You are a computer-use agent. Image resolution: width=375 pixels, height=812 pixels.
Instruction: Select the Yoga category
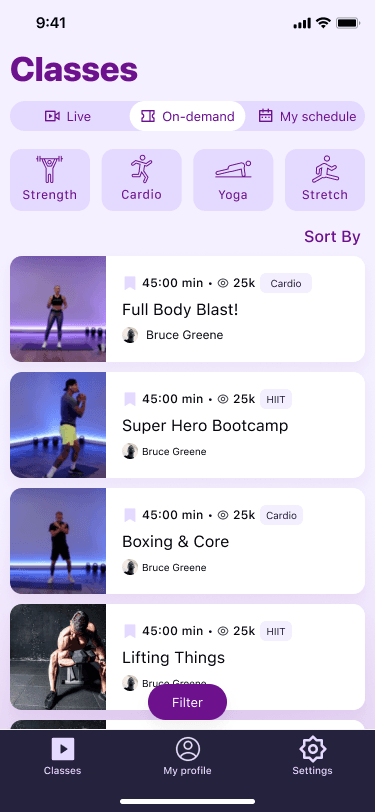click(233, 180)
